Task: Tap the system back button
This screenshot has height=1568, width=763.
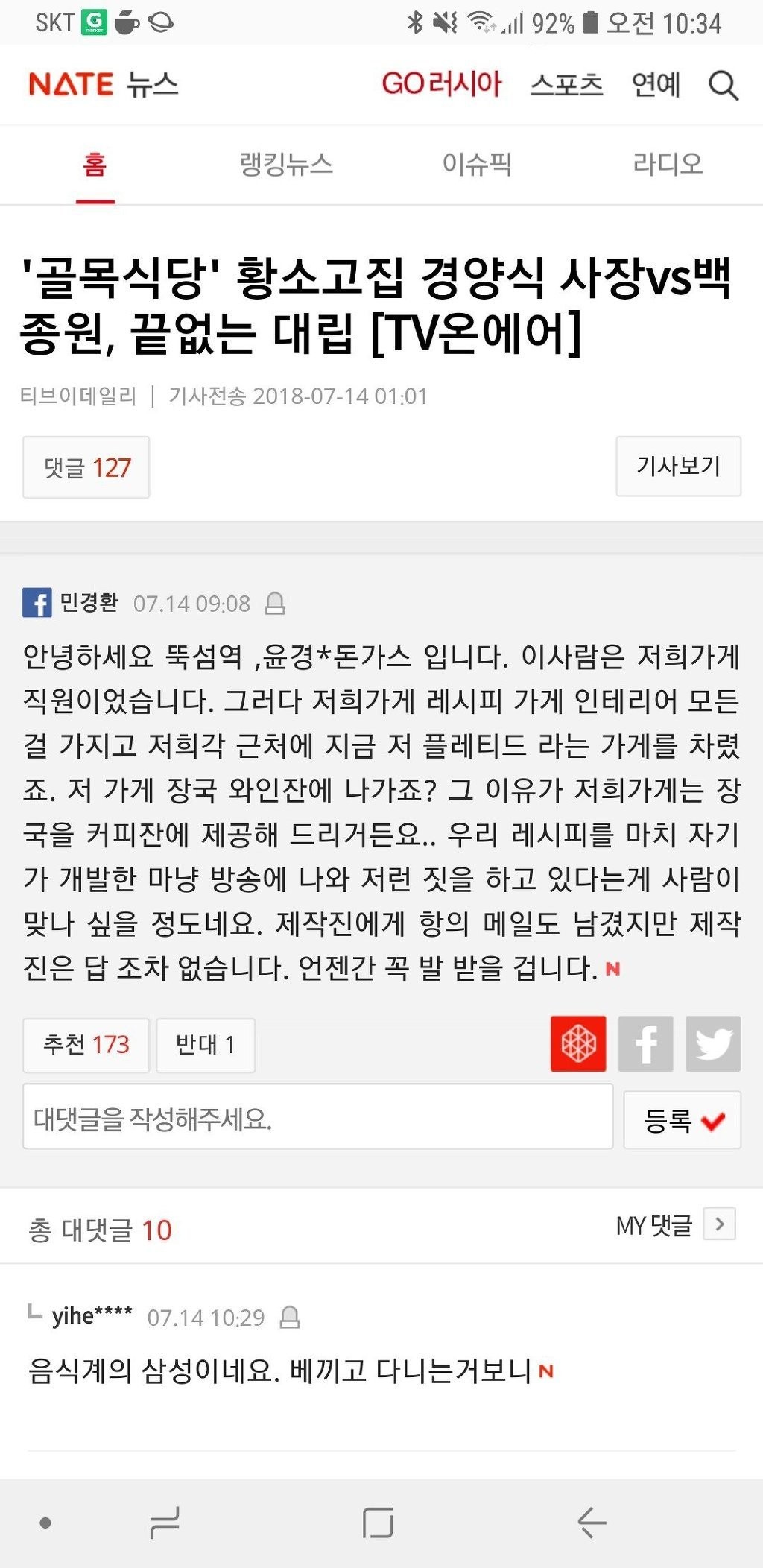Action: point(592,1522)
